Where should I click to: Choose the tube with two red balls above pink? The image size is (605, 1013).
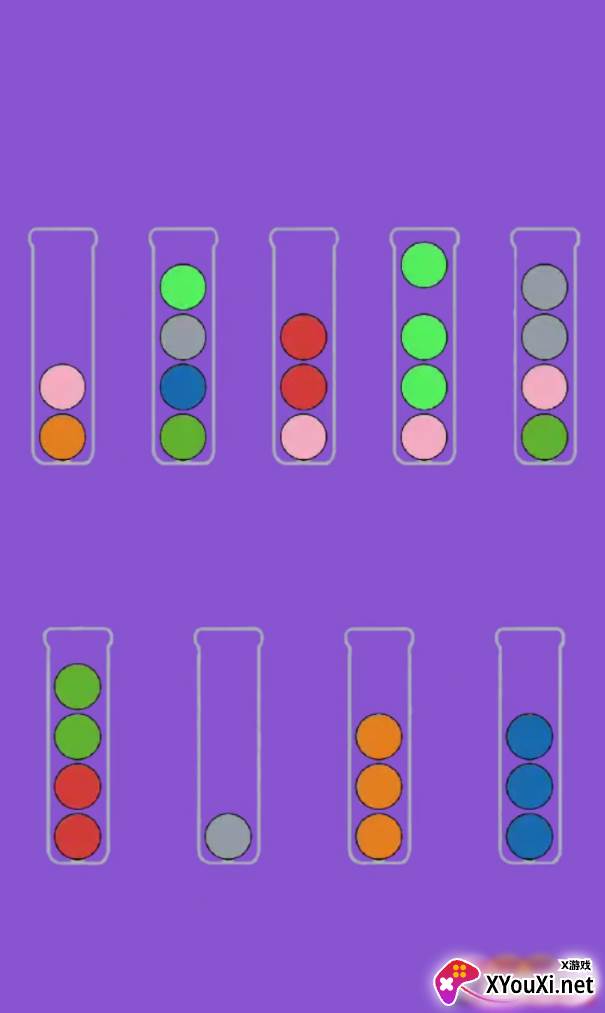(x=303, y=350)
